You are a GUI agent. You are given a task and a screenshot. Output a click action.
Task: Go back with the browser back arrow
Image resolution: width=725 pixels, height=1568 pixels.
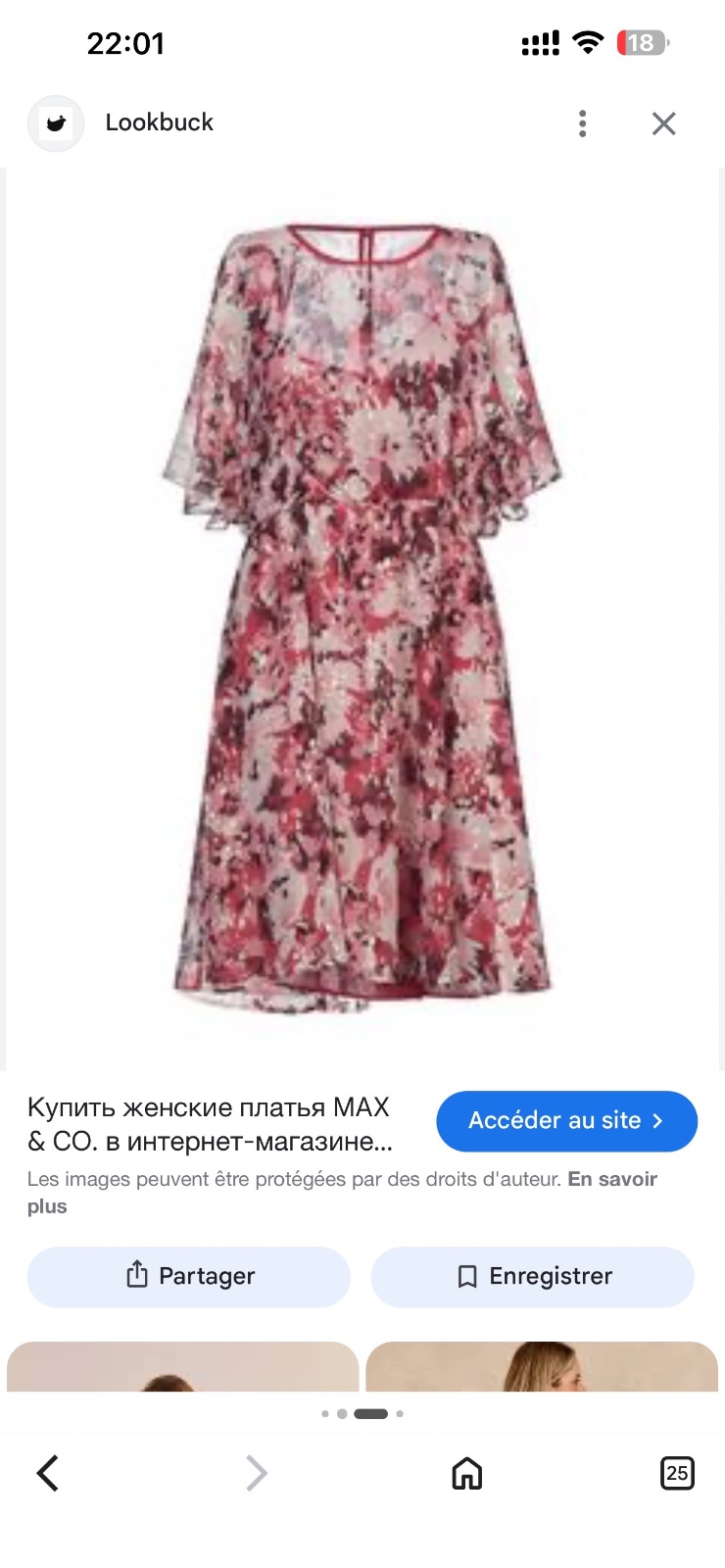(x=47, y=1473)
